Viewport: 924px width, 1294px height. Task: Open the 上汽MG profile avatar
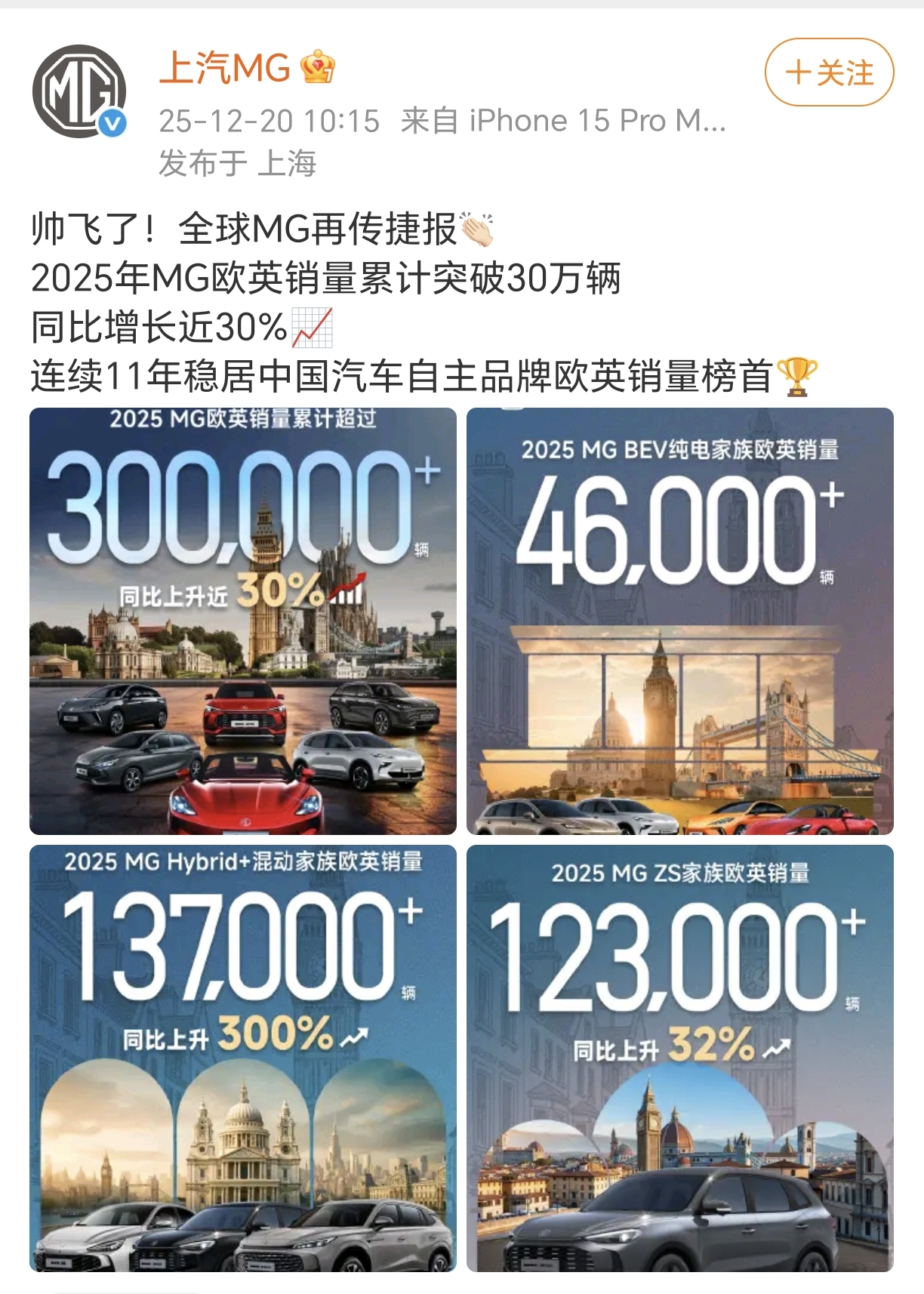79,91
